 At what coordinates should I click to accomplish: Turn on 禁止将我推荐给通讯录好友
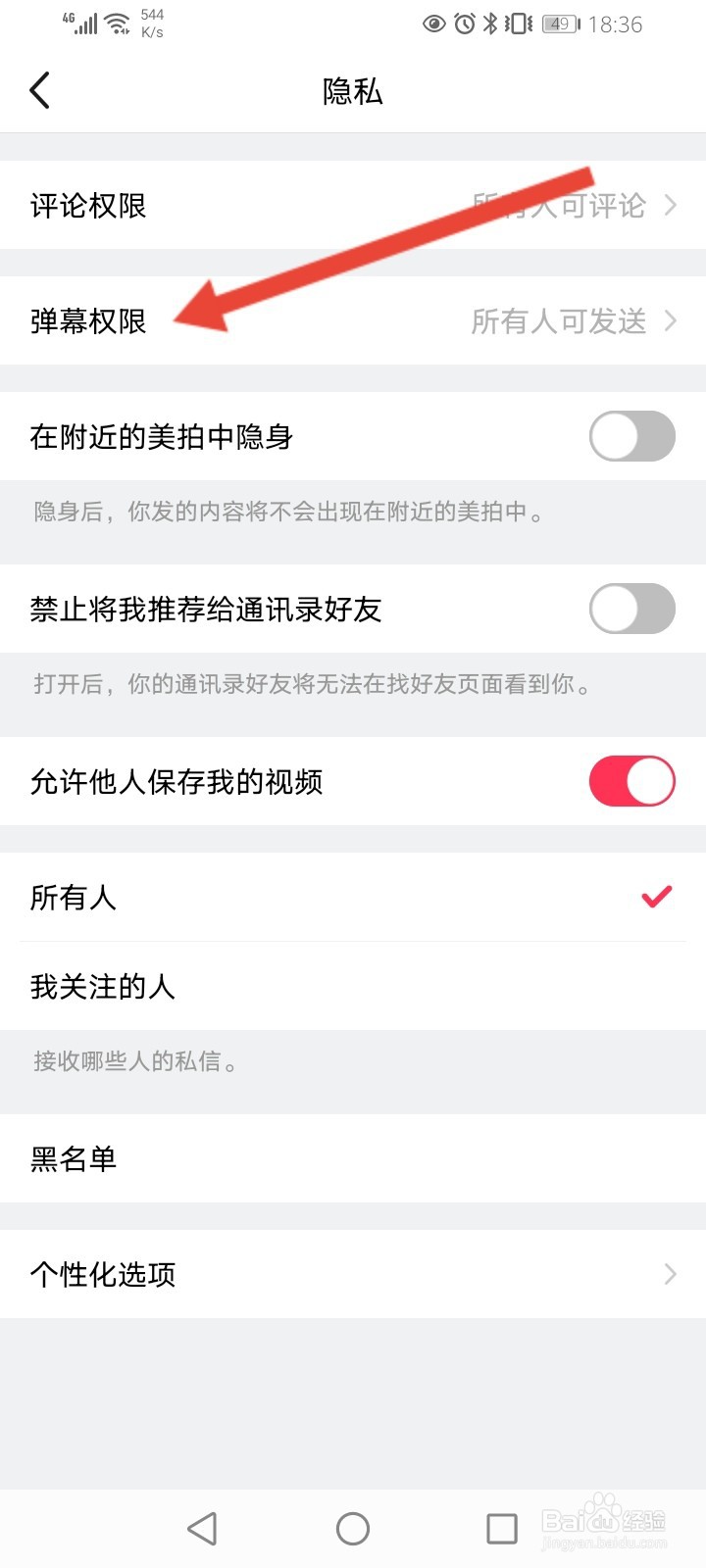pyautogui.click(x=630, y=609)
